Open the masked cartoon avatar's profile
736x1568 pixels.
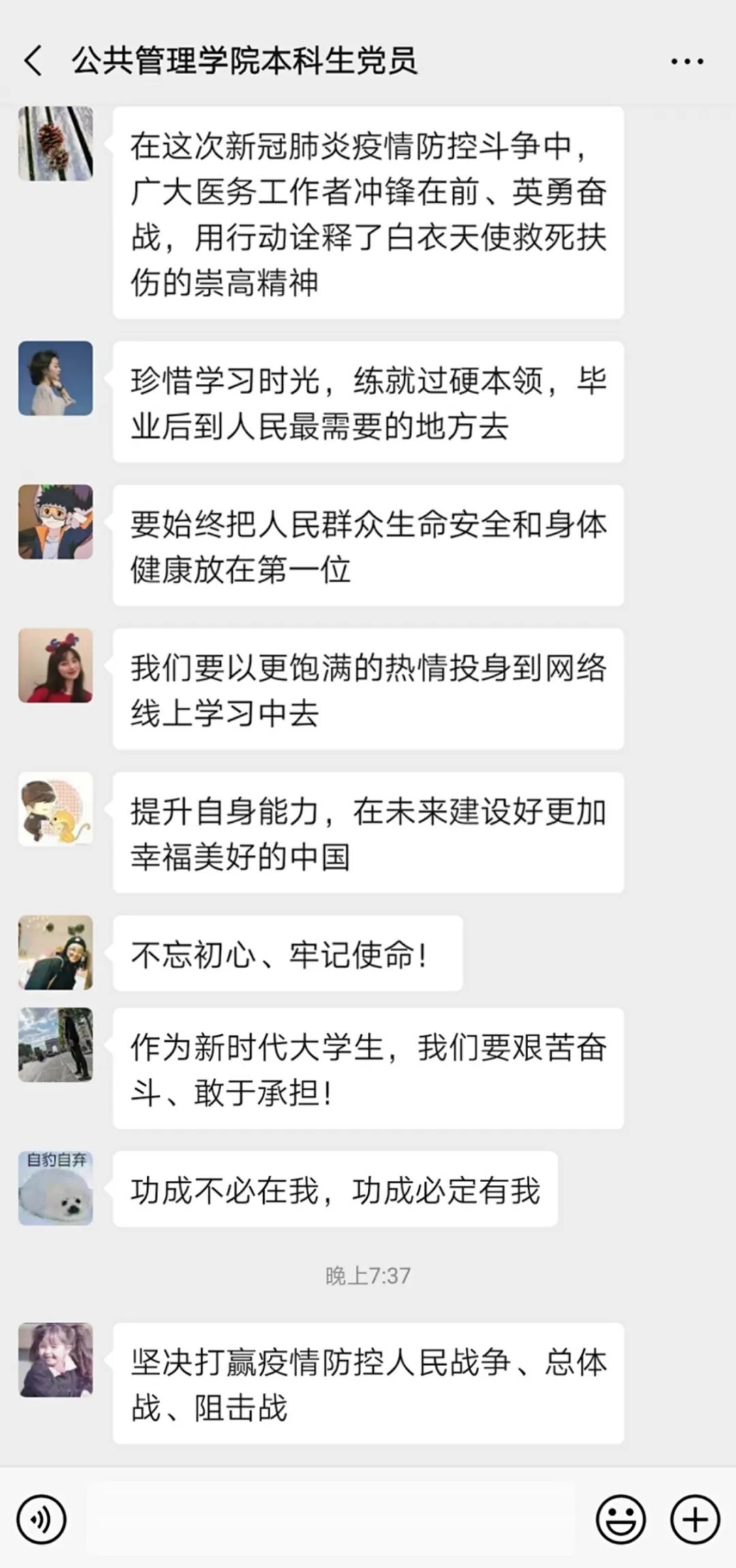point(55,522)
